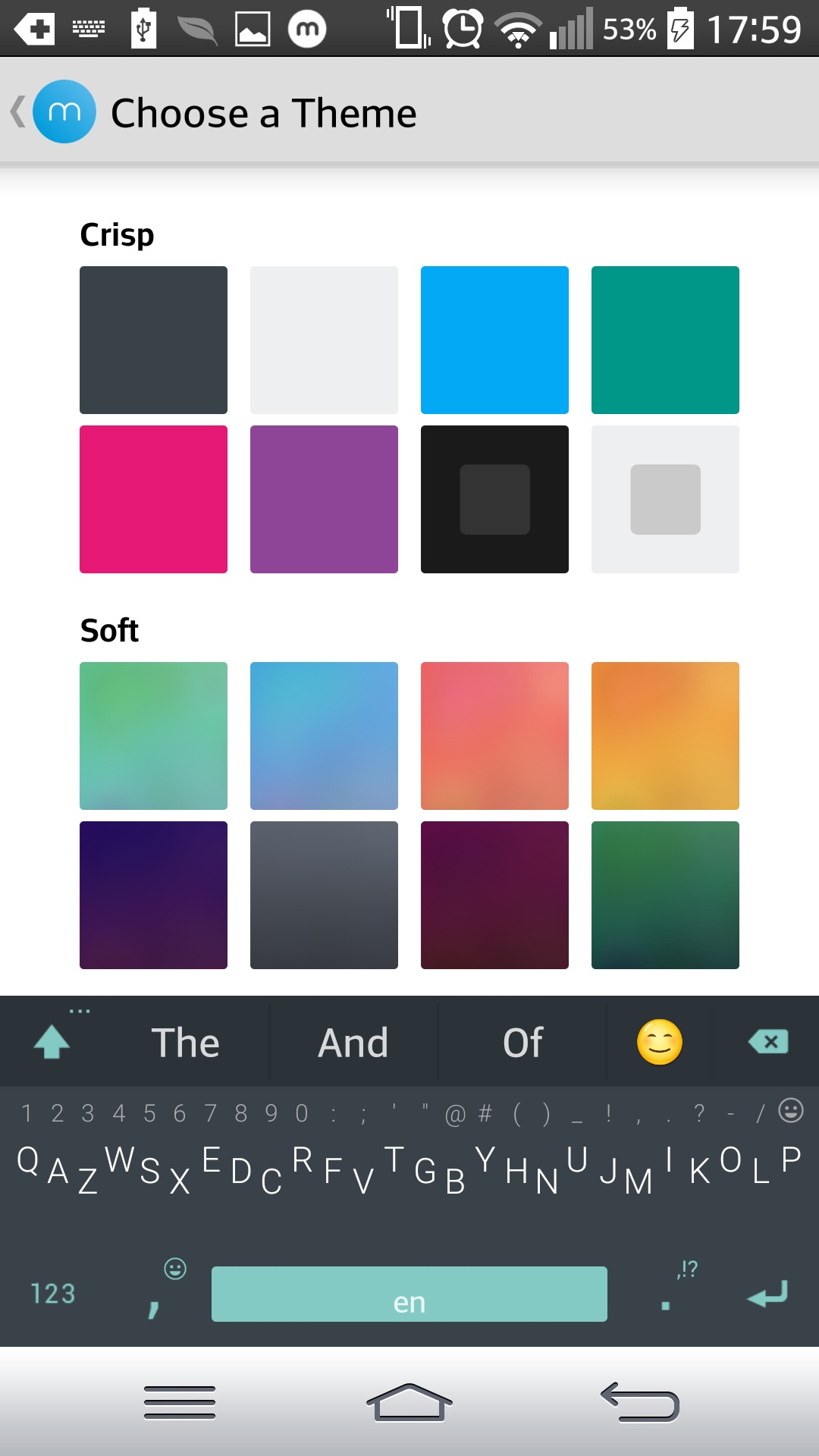This screenshot has height=1456, width=819.
Task: Select the orange Soft theme
Action: [x=665, y=736]
